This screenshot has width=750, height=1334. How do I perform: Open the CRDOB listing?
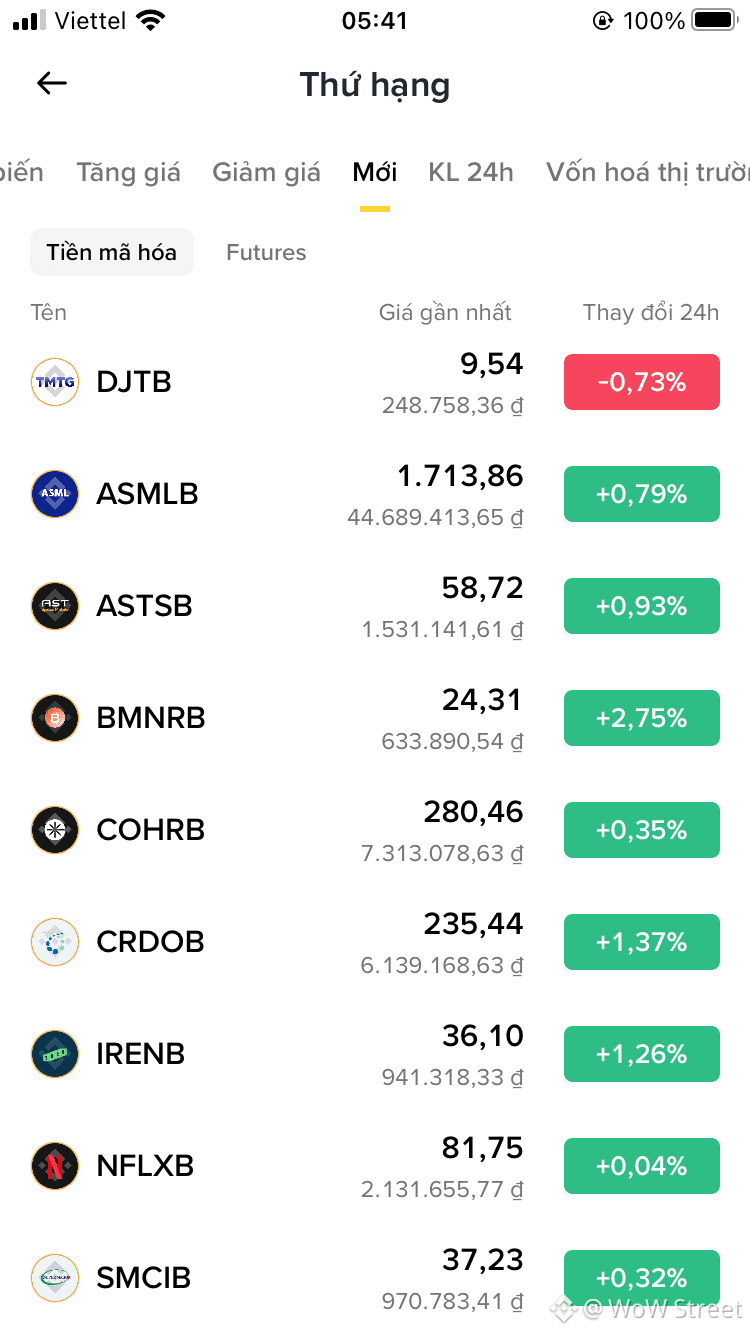click(x=375, y=942)
